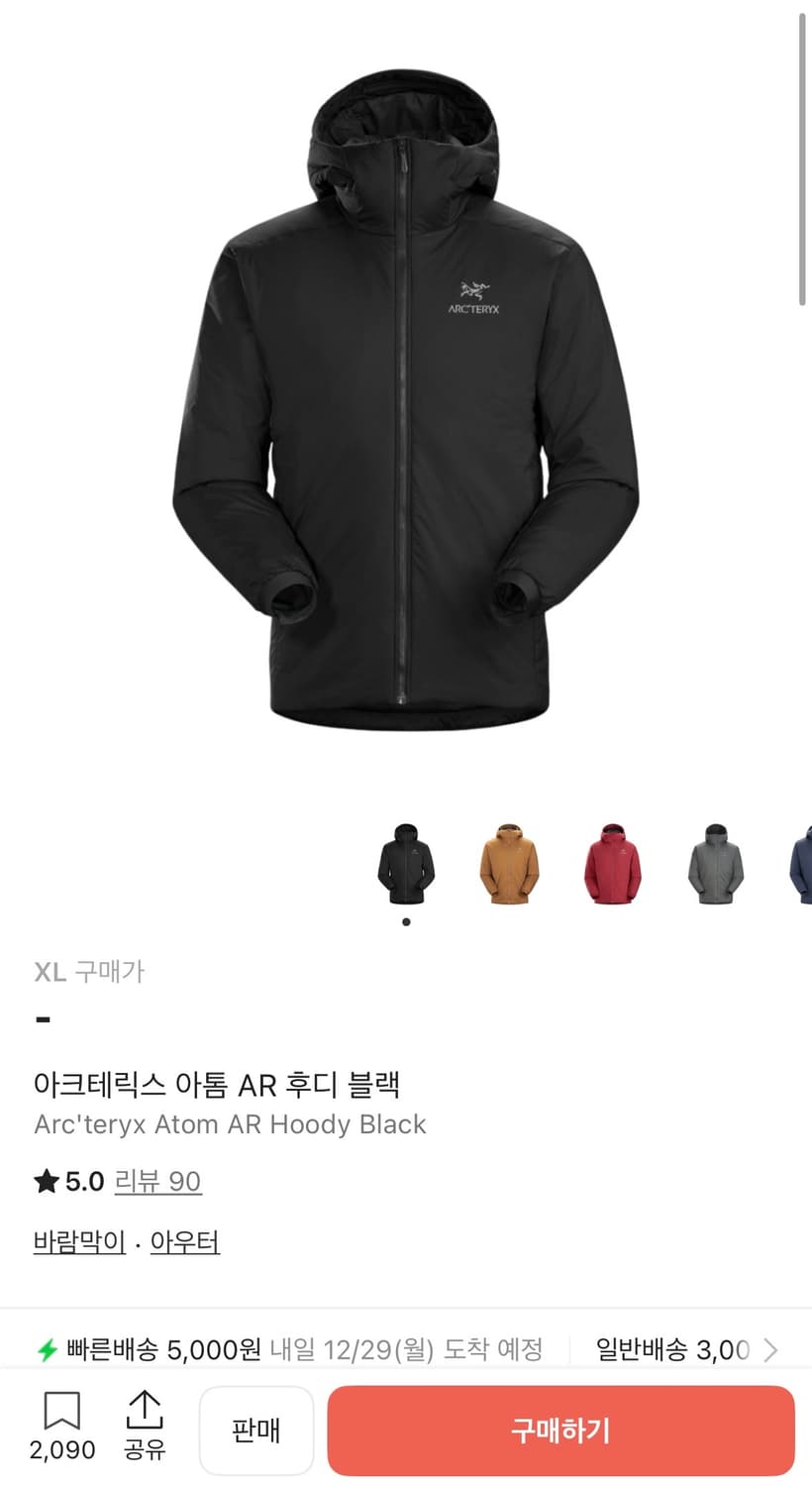Tap the navy jacket thumbnail on the edge

click(799, 863)
